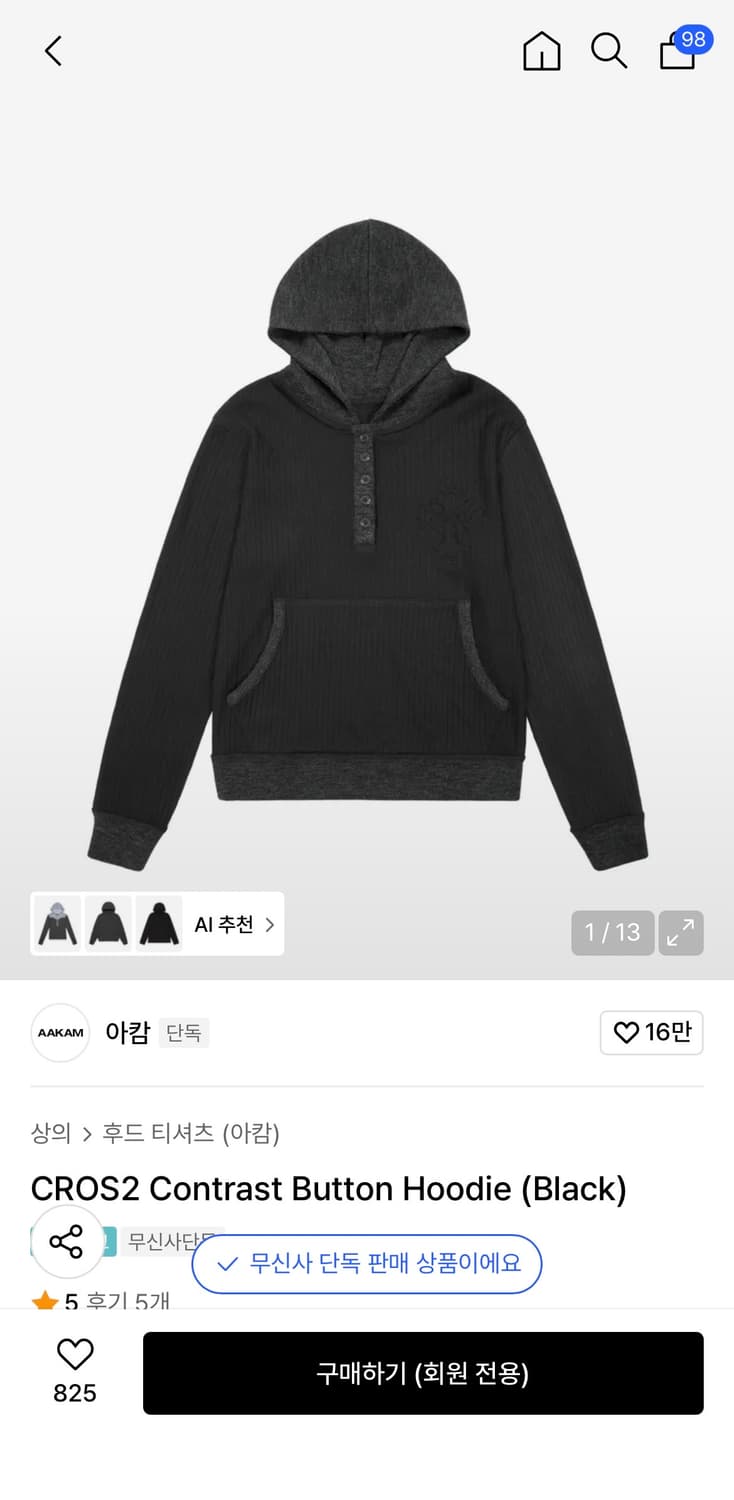The height and width of the screenshot is (1500, 734).
Task: Go back to the previous page
Action: (x=52, y=50)
